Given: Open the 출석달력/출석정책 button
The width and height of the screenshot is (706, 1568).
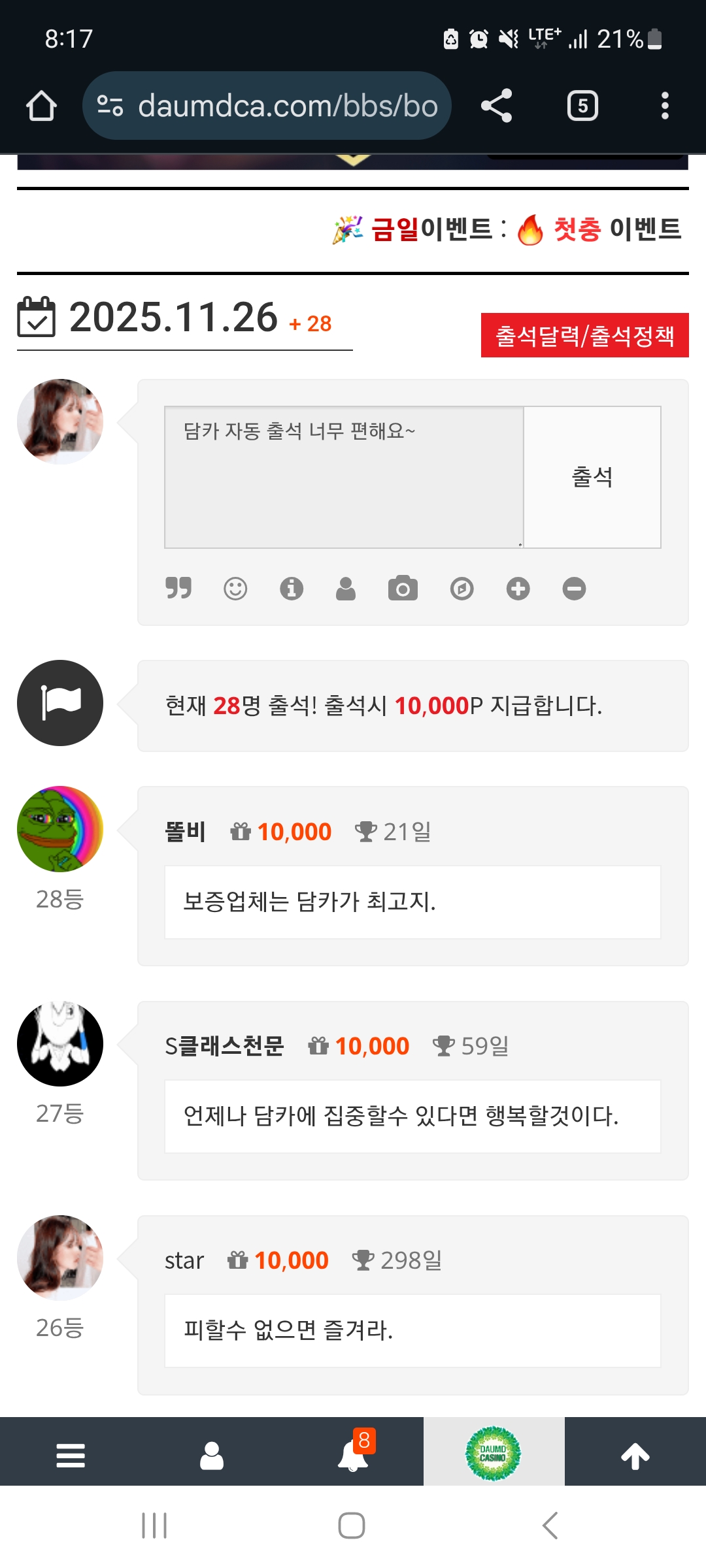Looking at the screenshot, I should 584,335.
